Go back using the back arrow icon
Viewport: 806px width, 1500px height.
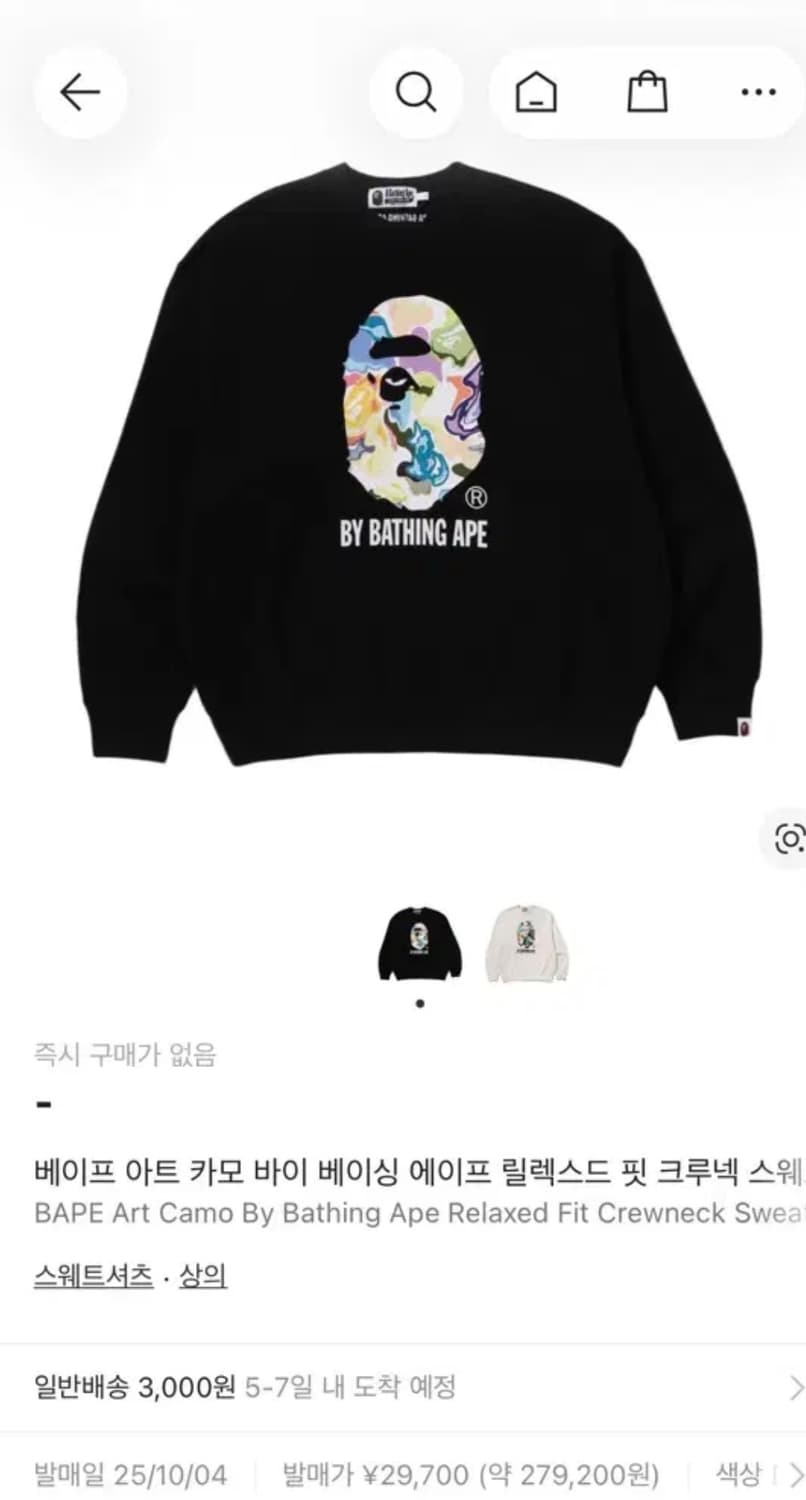[x=80, y=92]
